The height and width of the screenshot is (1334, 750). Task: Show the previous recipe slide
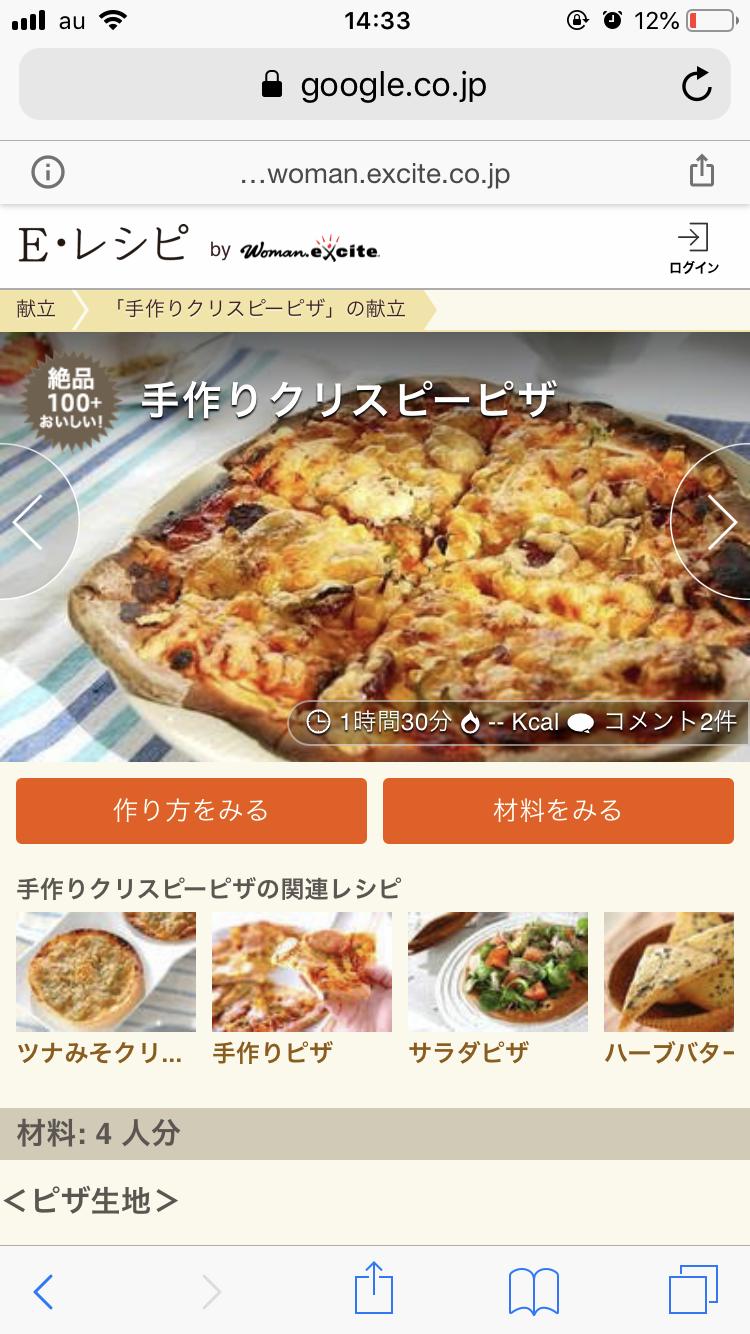(28, 521)
